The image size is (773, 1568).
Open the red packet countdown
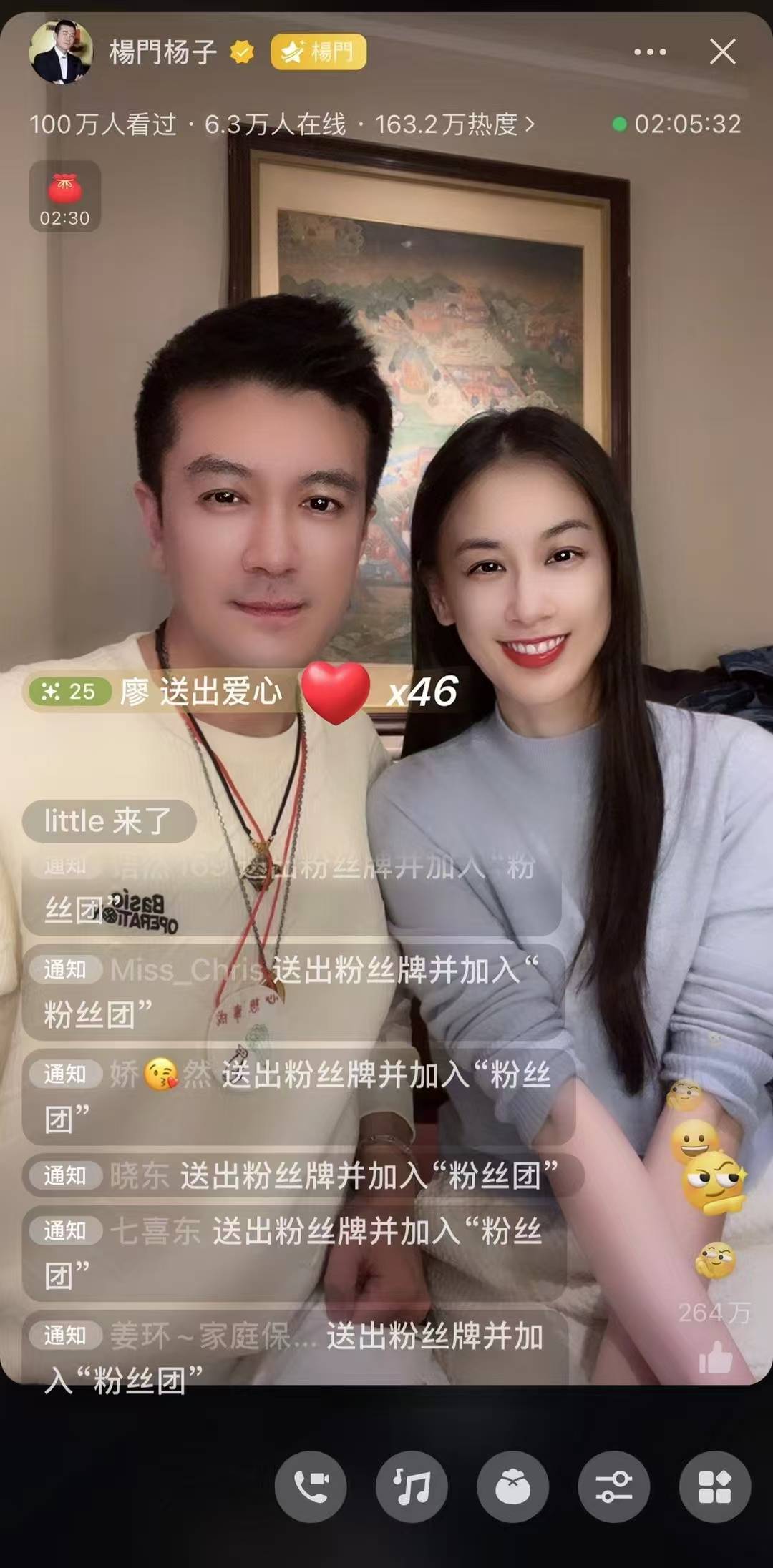tap(64, 197)
